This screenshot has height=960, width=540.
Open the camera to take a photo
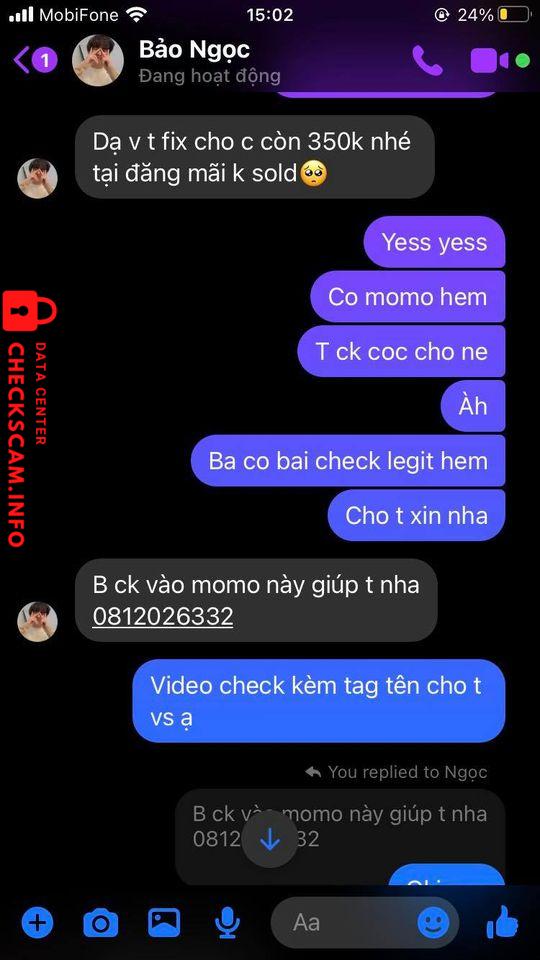[x=100, y=923]
